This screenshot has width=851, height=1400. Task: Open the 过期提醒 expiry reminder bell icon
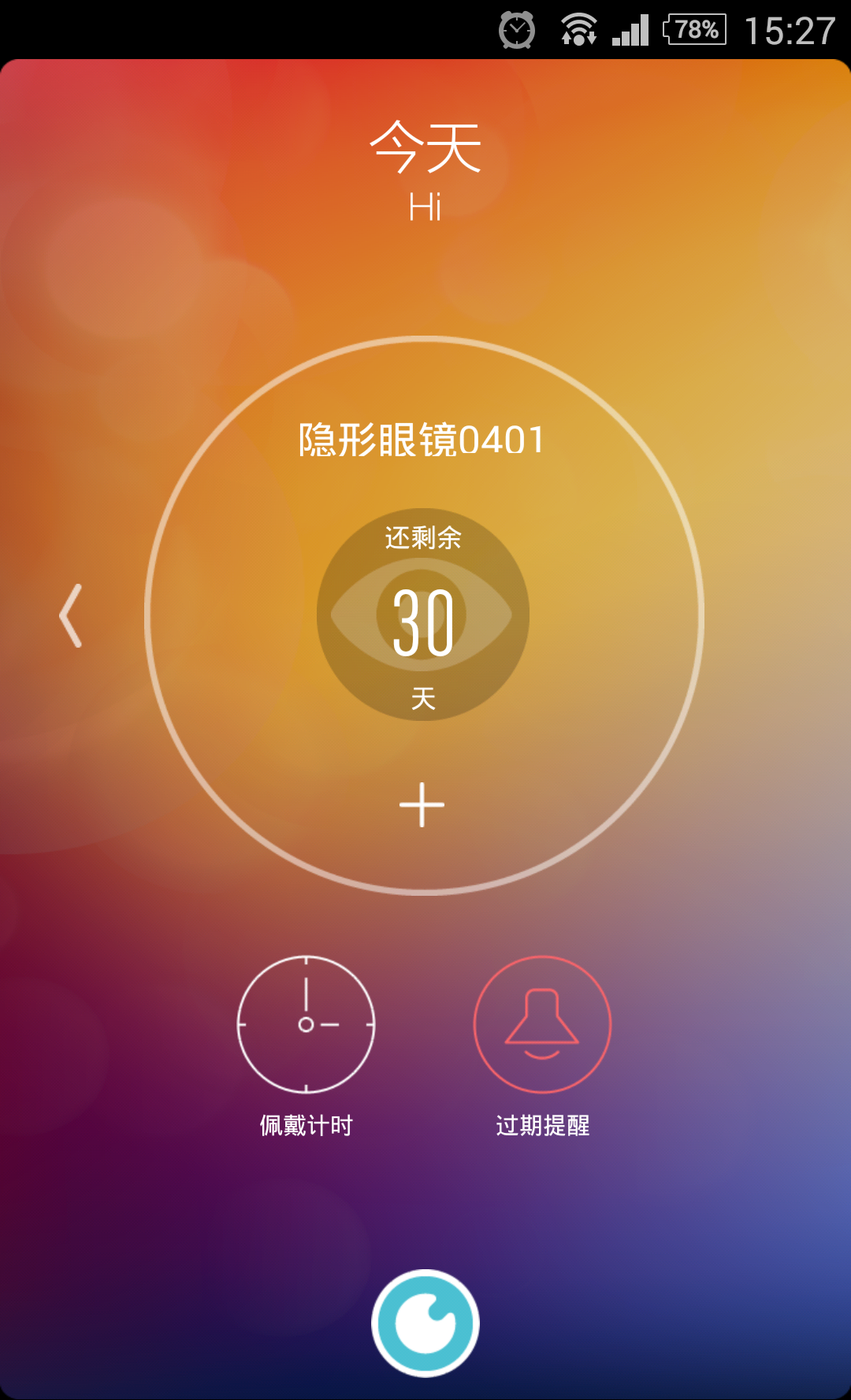click(542, 1023)
